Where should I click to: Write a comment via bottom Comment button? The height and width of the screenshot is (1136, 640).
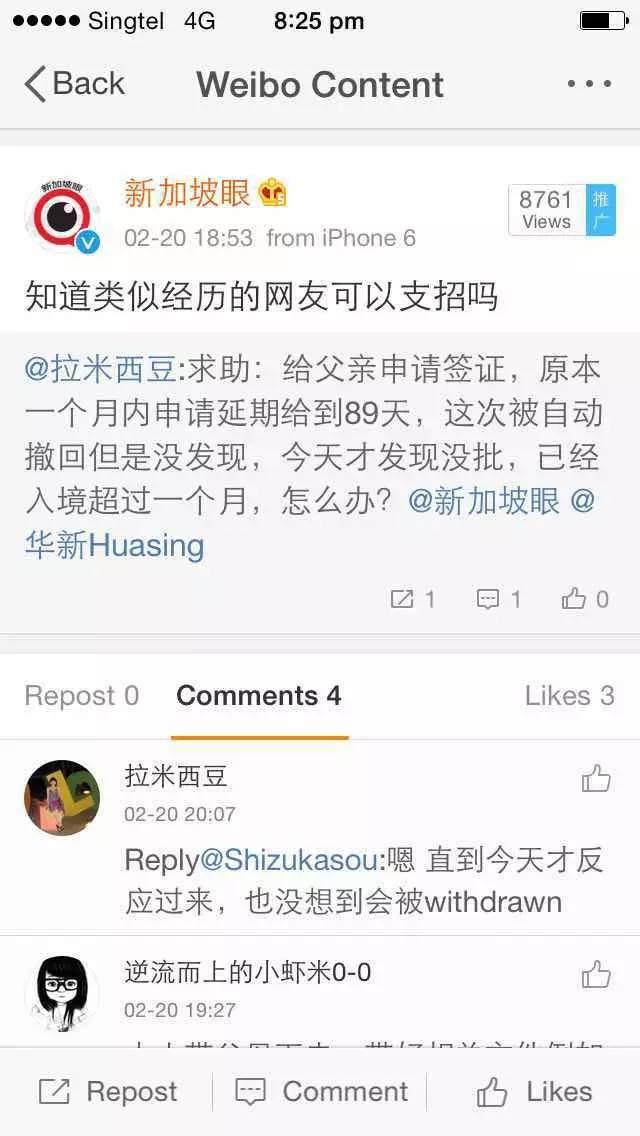321,1092
